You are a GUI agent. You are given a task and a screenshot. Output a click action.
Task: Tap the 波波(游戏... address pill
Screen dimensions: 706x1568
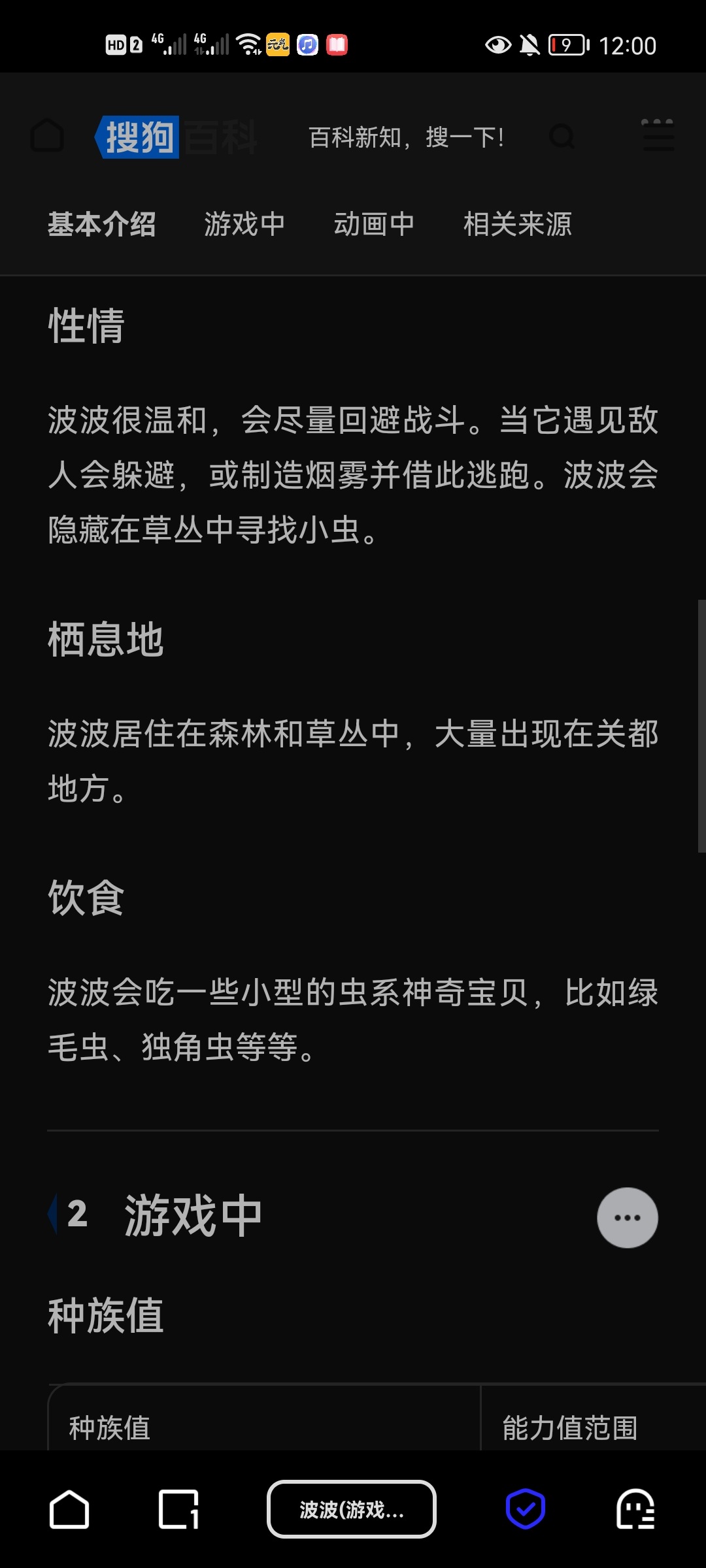pos(352,1509)
